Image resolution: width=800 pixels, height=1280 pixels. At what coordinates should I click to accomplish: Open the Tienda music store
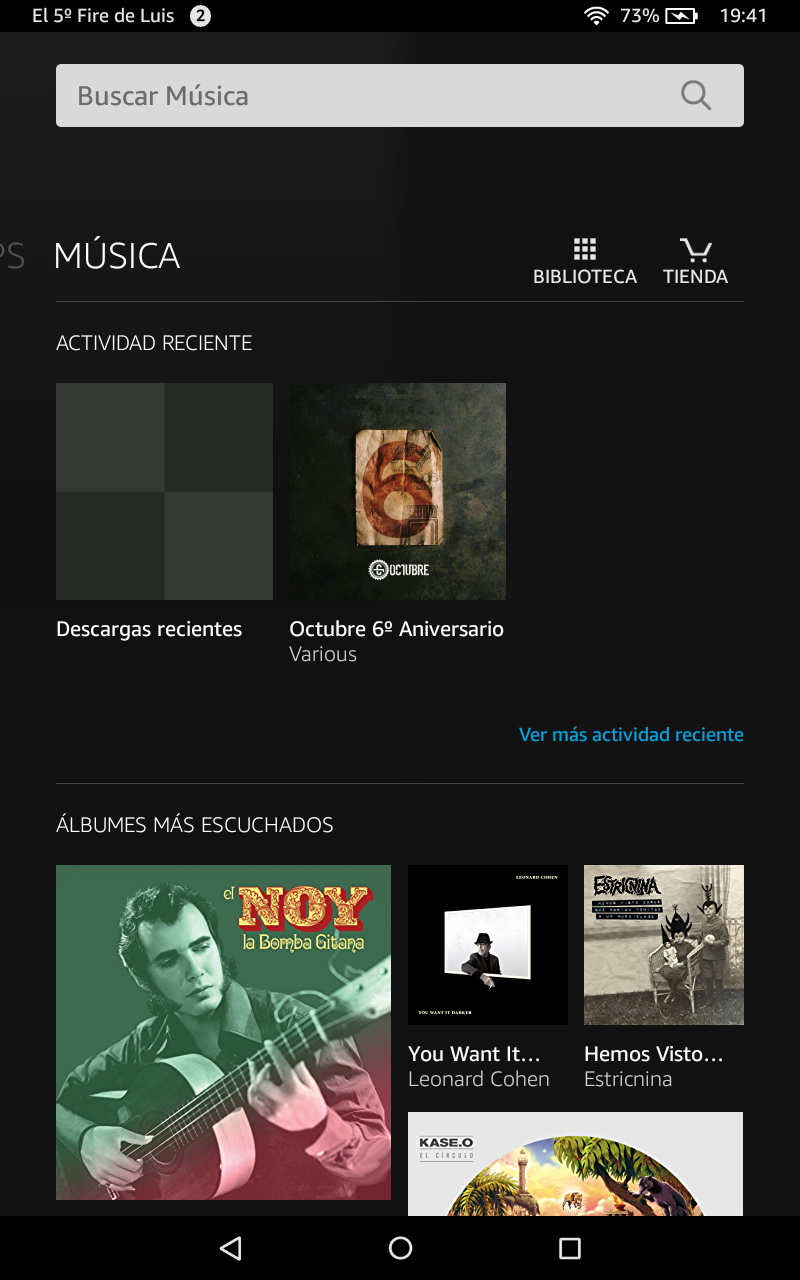point(695,262)
